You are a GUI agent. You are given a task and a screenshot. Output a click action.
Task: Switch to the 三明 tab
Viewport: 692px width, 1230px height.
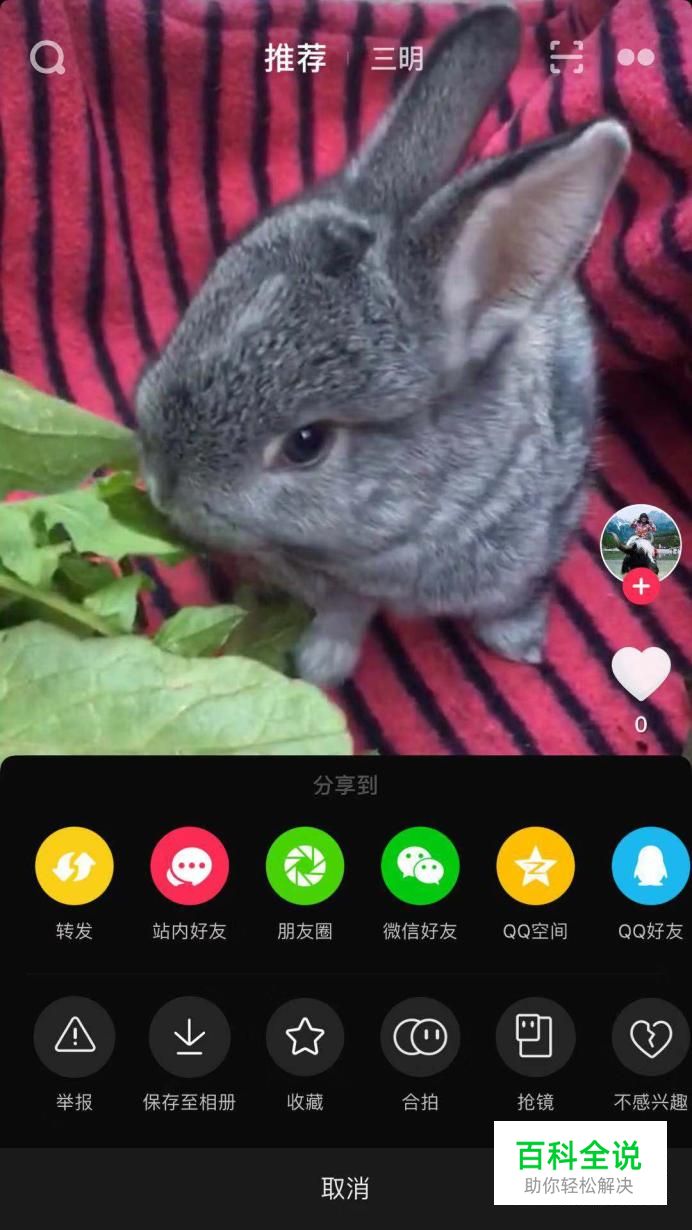pos(398,59)
